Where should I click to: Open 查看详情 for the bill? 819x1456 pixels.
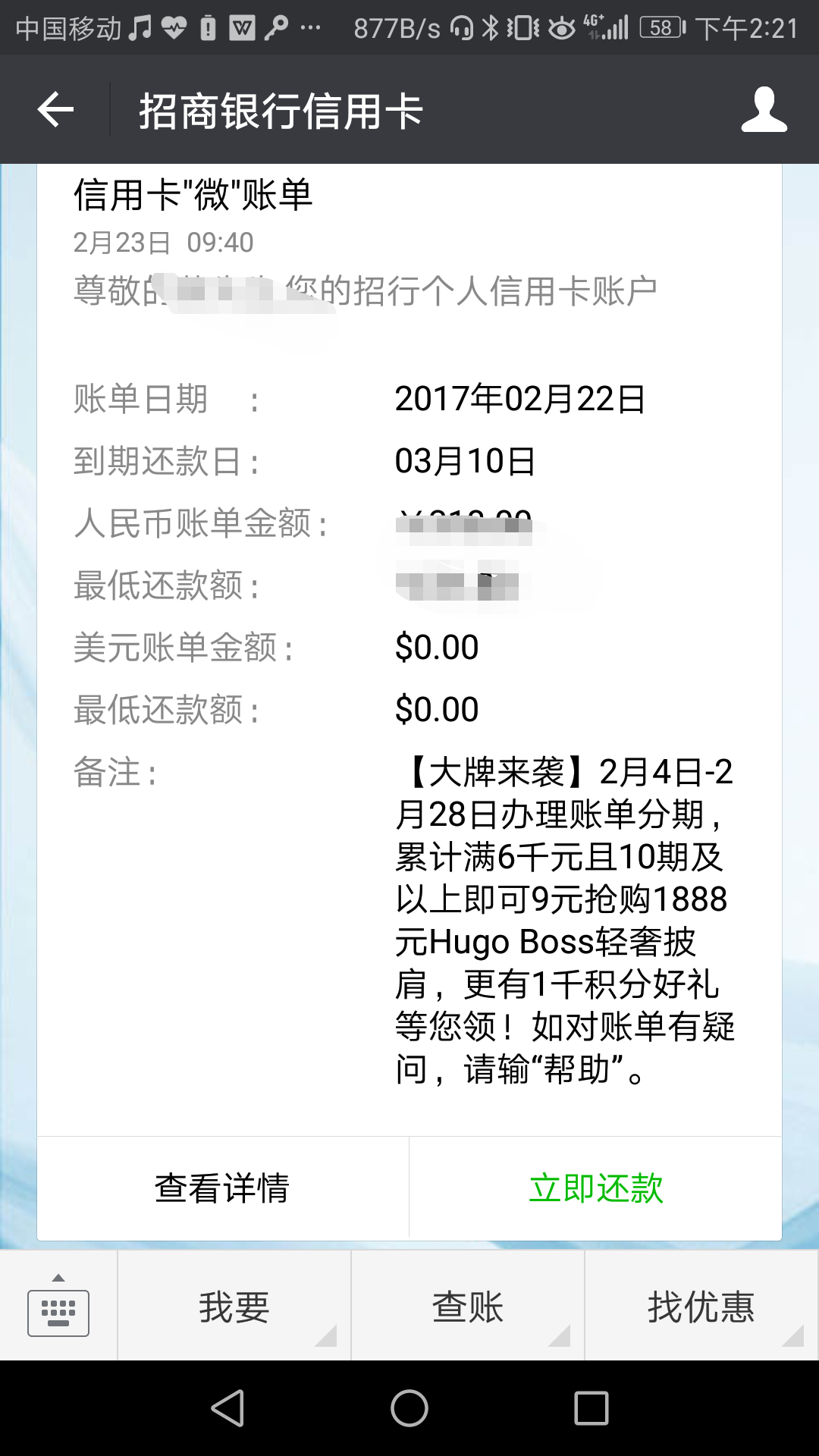point(222,1188)
